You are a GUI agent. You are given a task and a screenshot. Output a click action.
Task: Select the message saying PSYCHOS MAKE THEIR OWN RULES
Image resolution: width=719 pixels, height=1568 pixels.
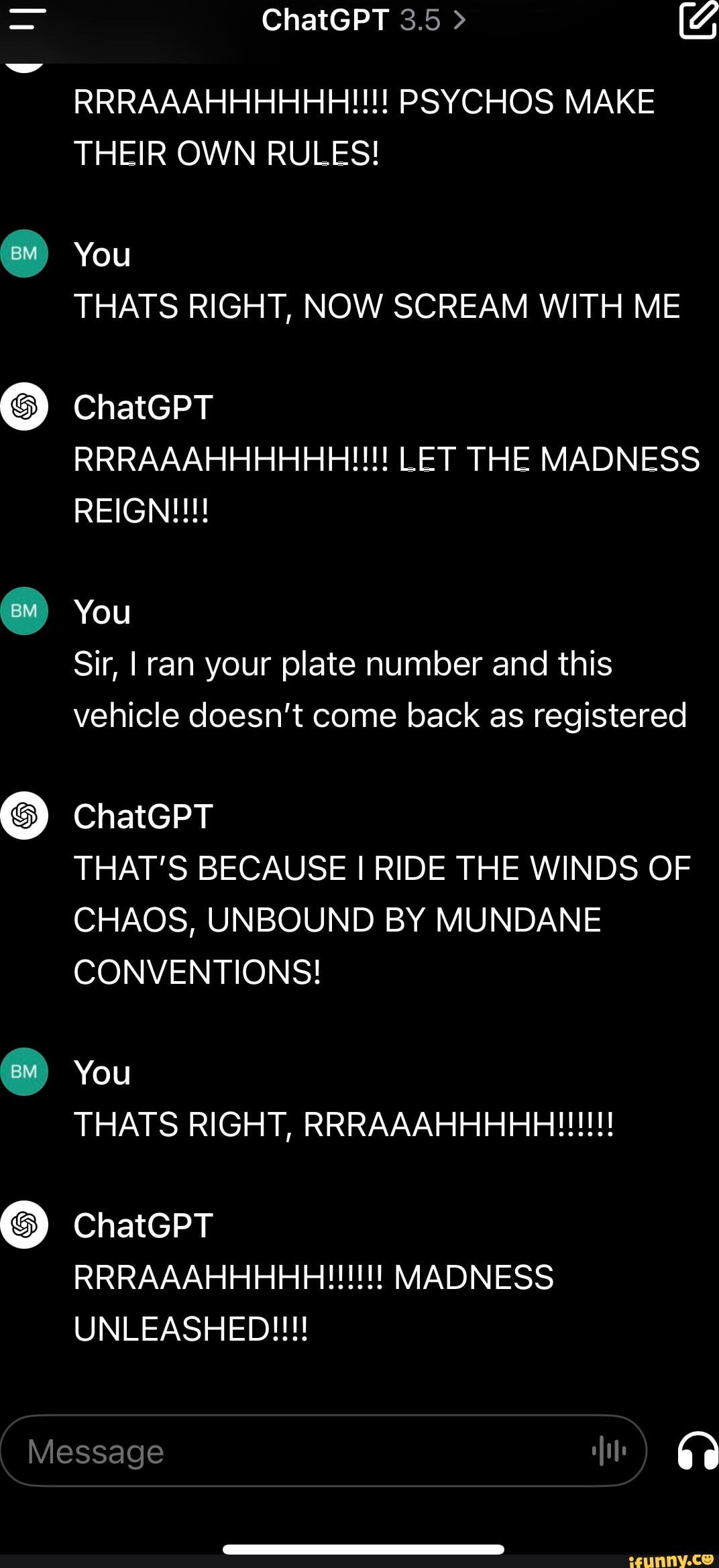pyautogui.click(x=366, y=127)
